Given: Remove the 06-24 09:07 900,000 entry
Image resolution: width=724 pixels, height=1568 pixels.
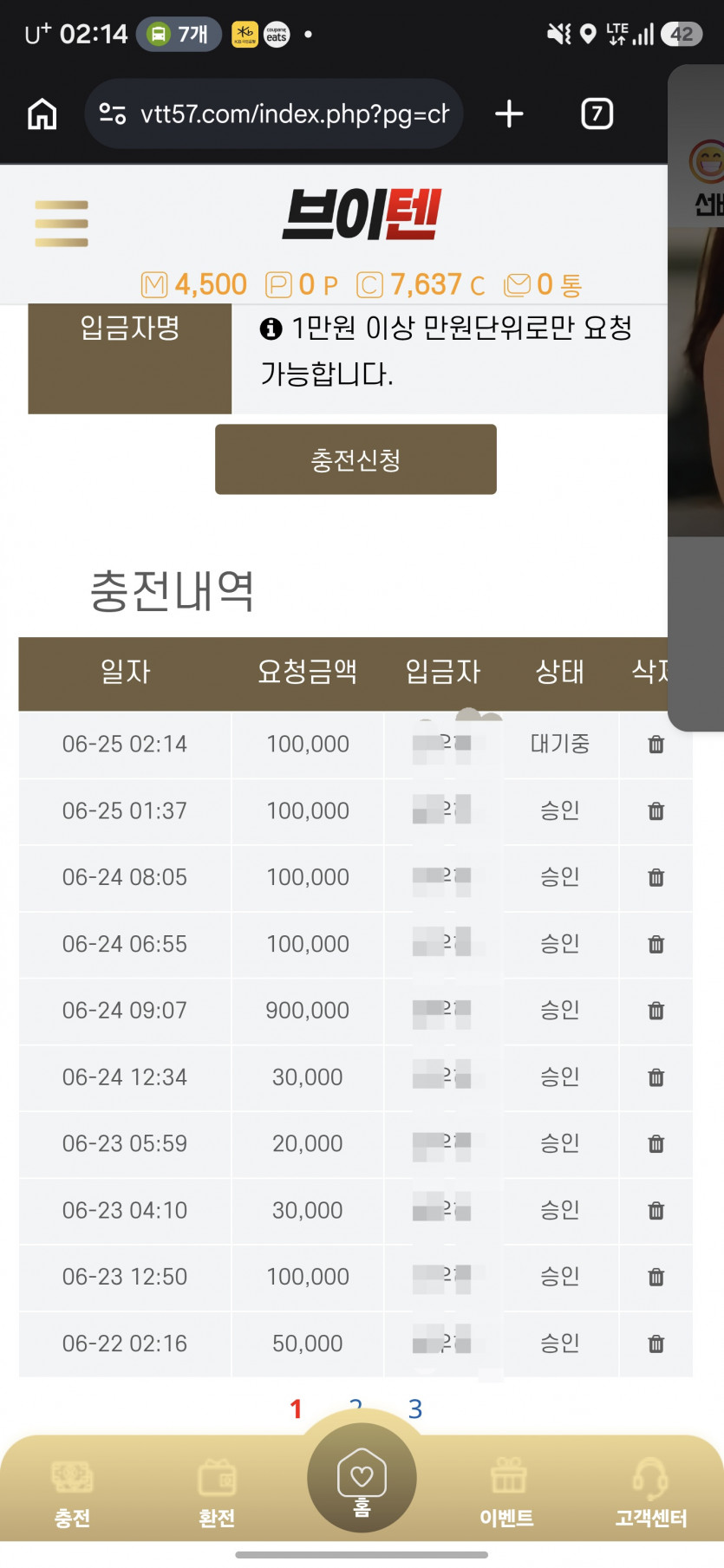Looking at the screenshot, I should (656, 1011).
